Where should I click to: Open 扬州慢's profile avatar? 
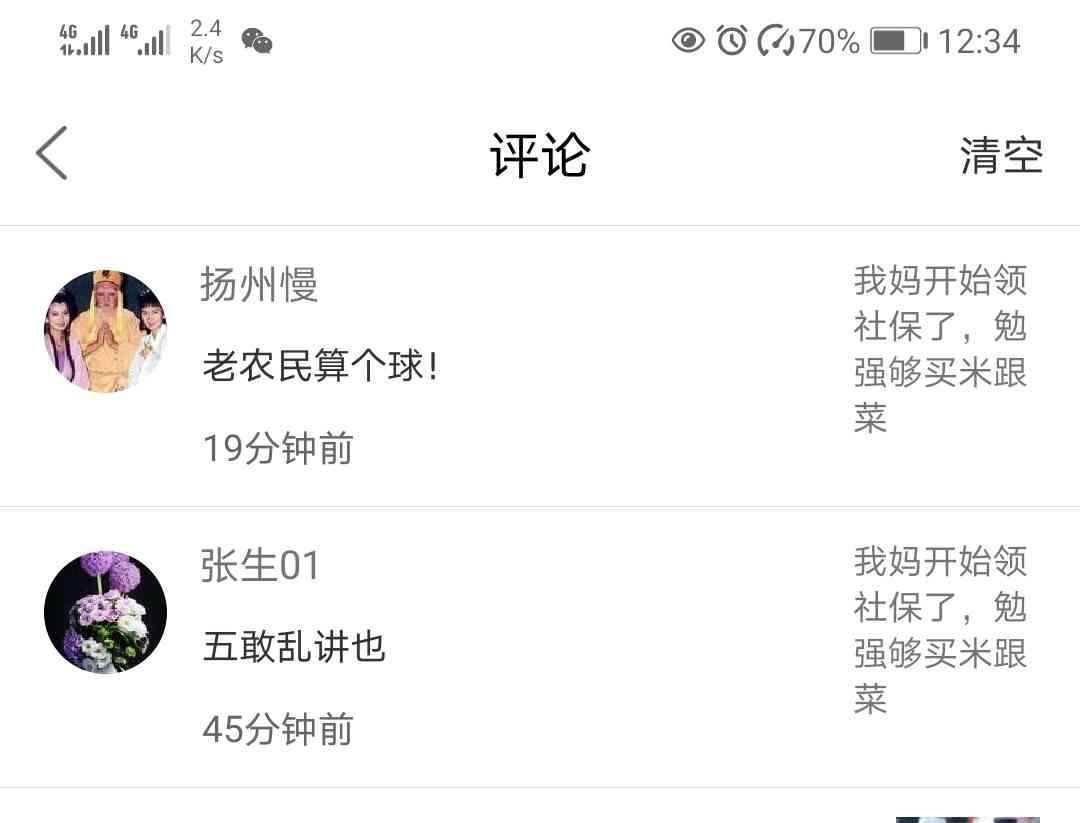coord(105,331)
